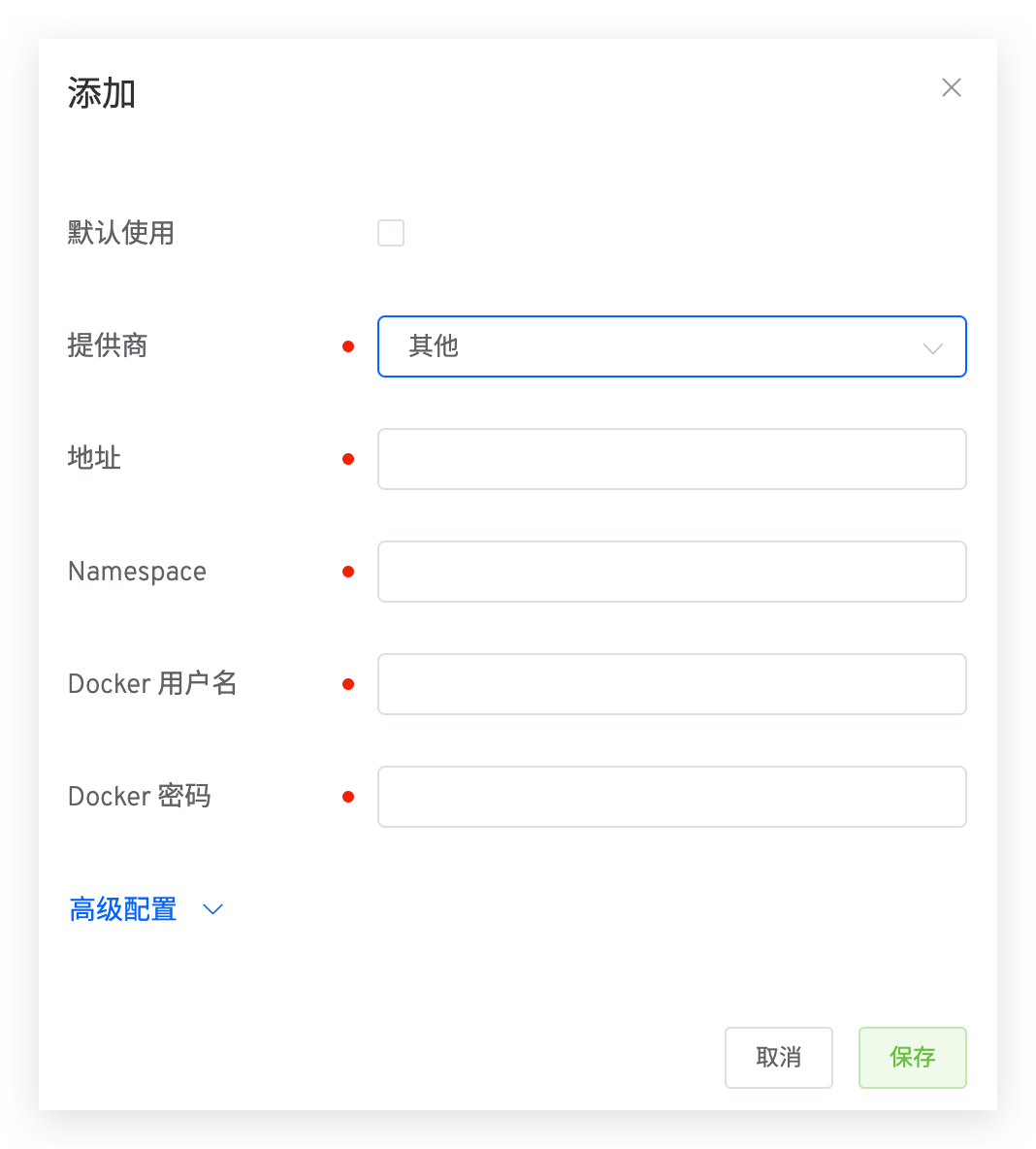Save with the 保存 button

912,1058
